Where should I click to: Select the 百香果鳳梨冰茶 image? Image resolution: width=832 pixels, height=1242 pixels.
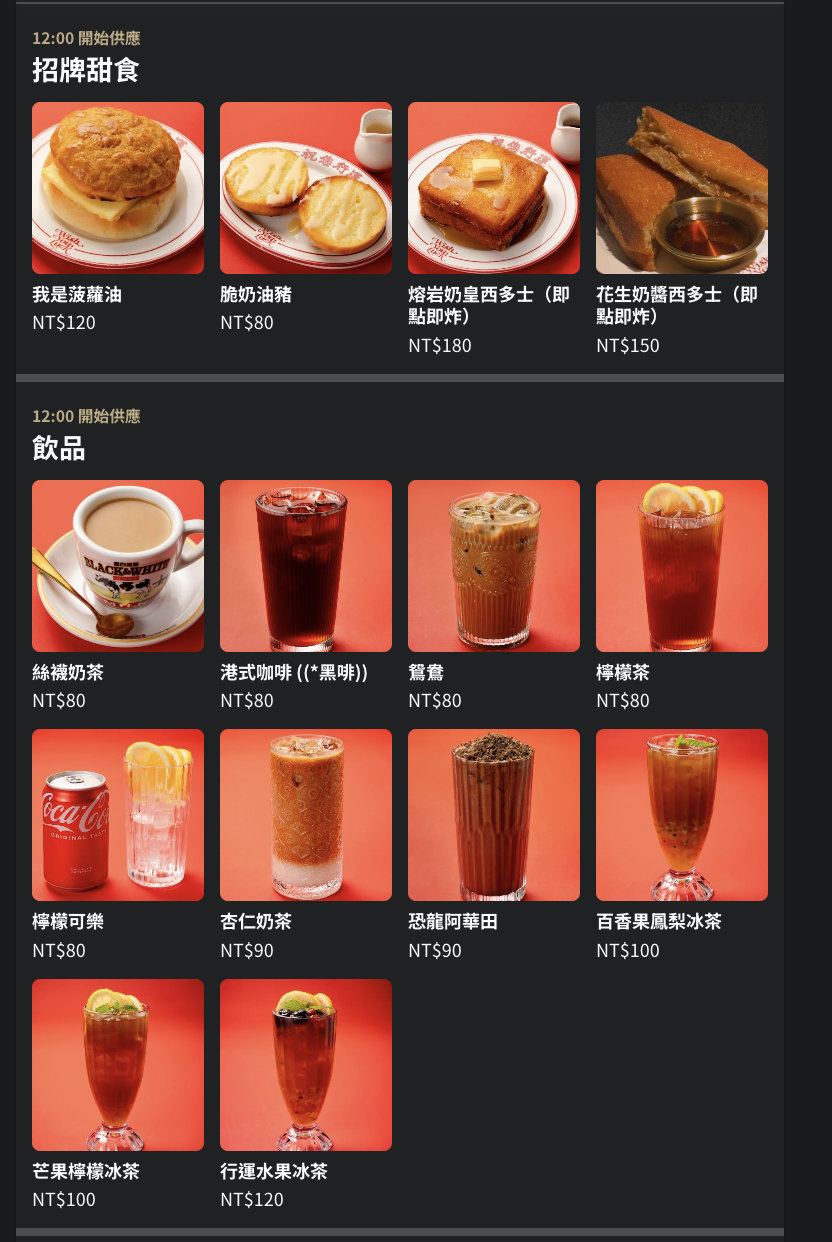coord(681,814)
